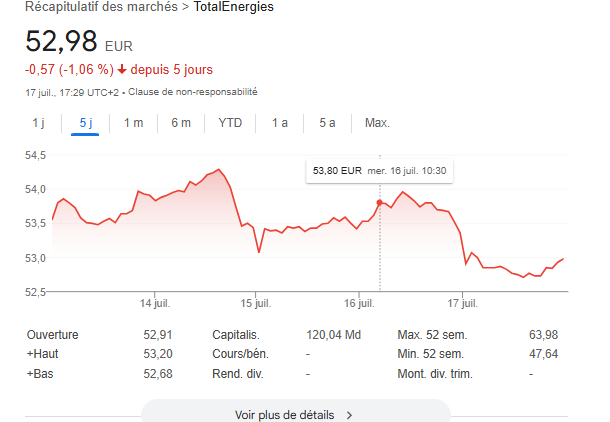The height and width of the screenshot is (422, 610).
Task: Tap Voir plus de détails button
Action: point(295,413)
